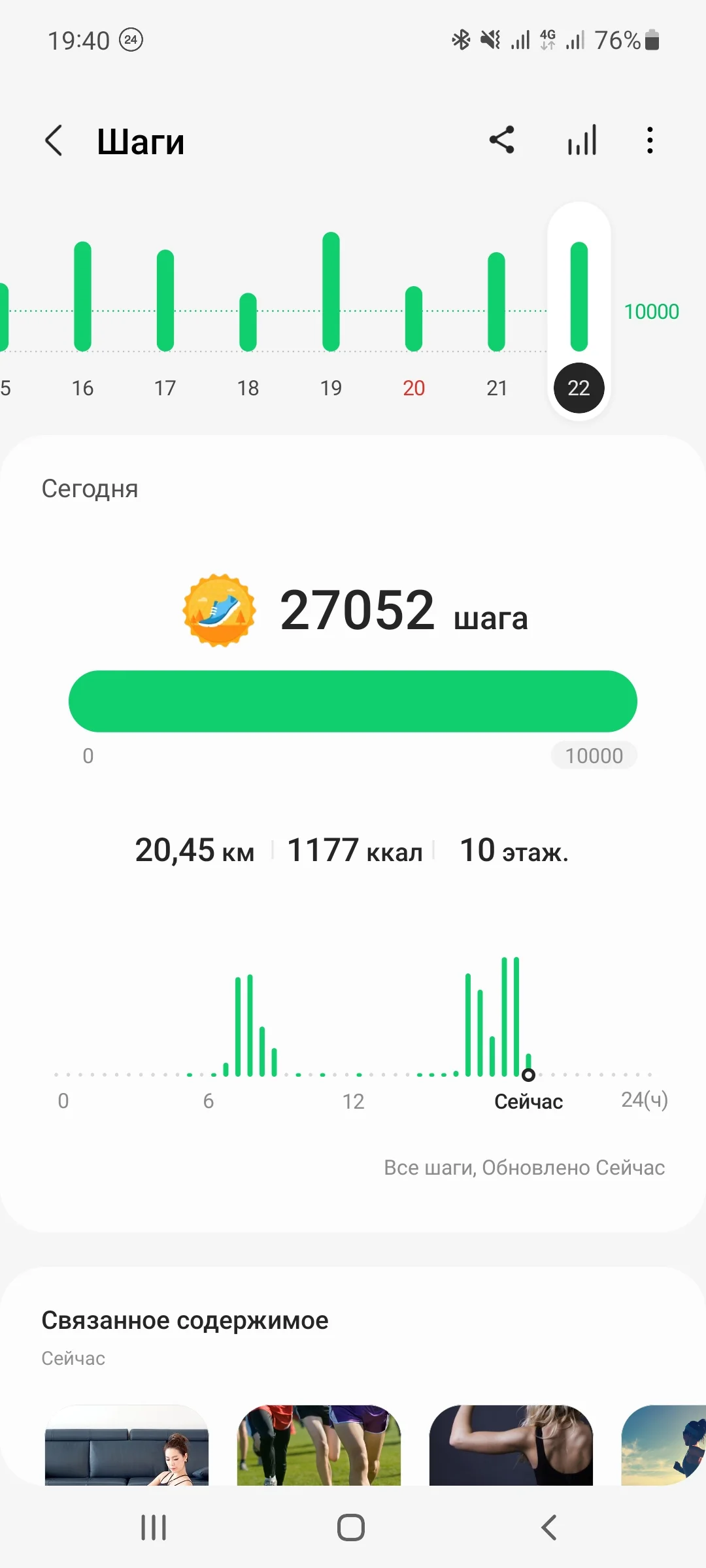The image size is (706, 1568).
Task: Open the related card with flexing arm
Action: (x=511, y=1445)
